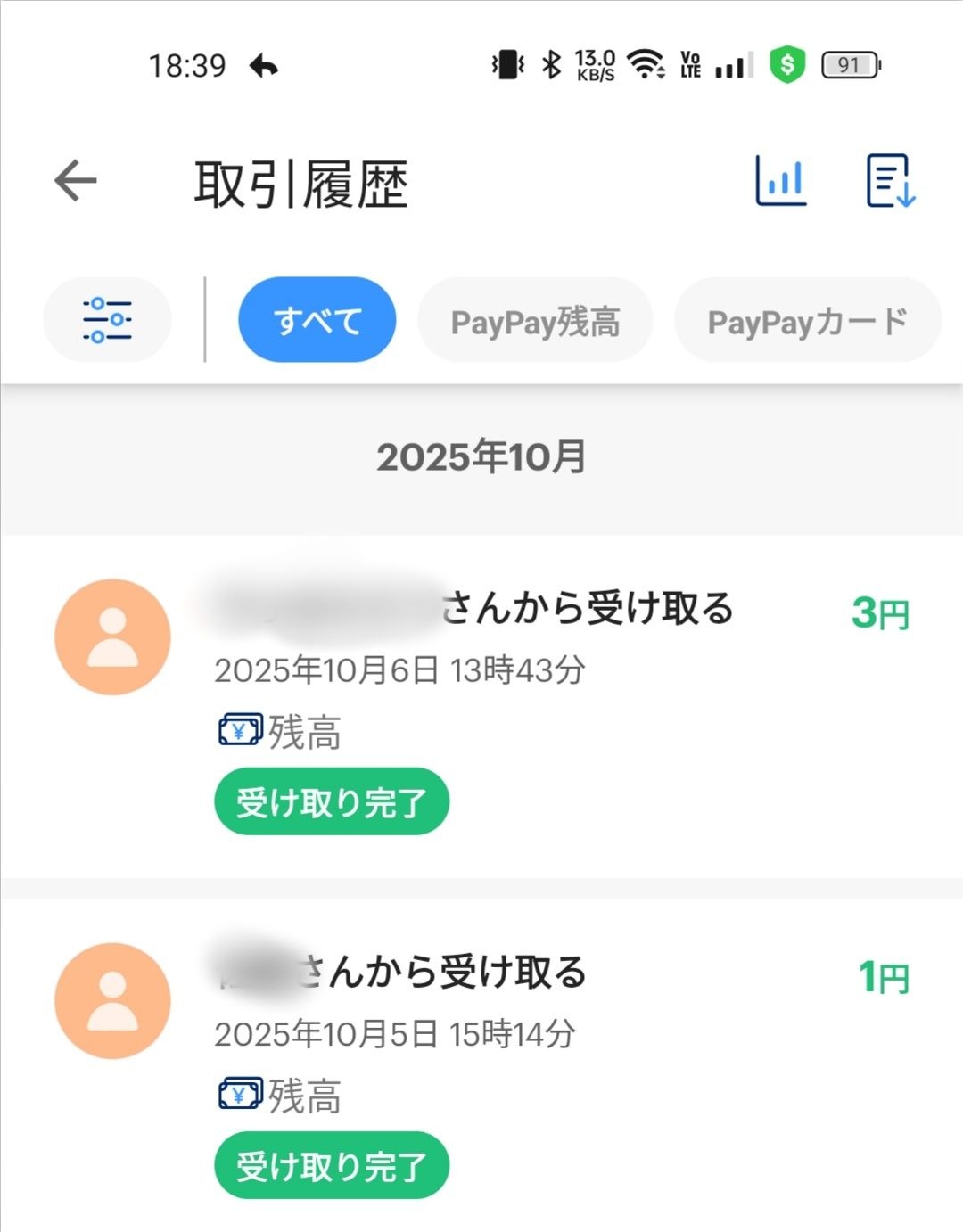Switch to the PayPay残高 filter
The width and height of the screenshot is (963, 1232).
(535, 321)
